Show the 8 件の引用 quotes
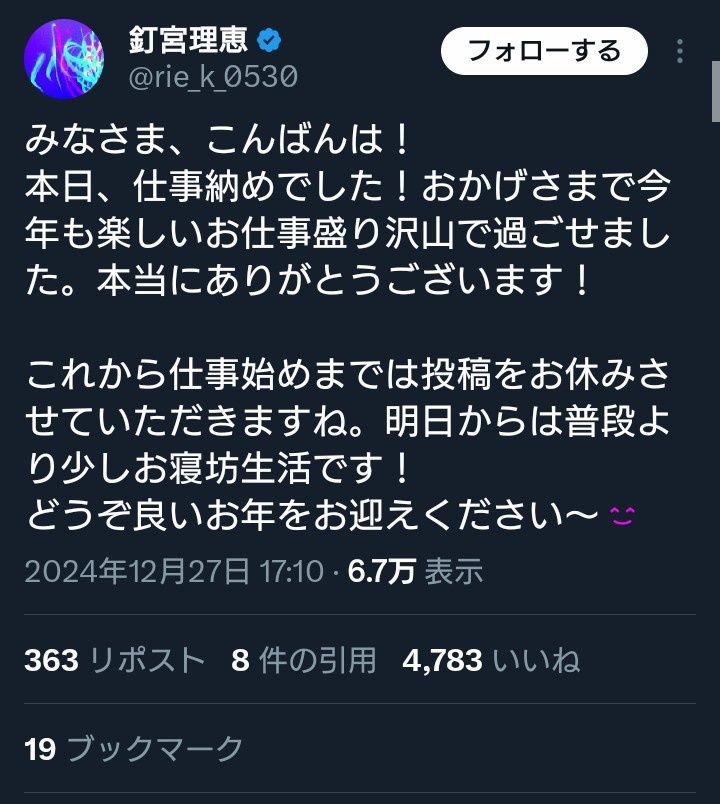Viewport: 720px width, 804px height. click(304, 660)
